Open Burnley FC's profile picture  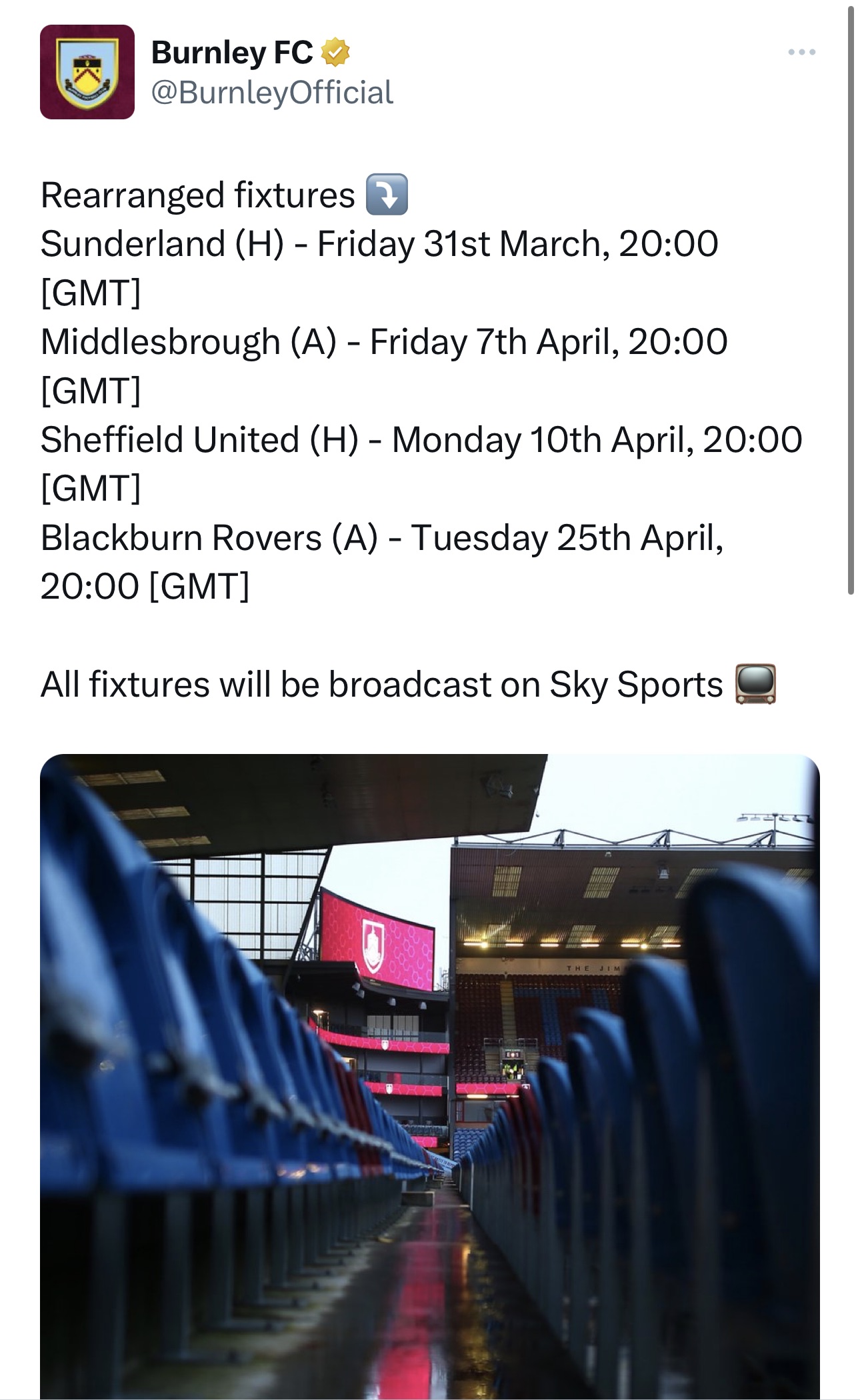(87, 72)
